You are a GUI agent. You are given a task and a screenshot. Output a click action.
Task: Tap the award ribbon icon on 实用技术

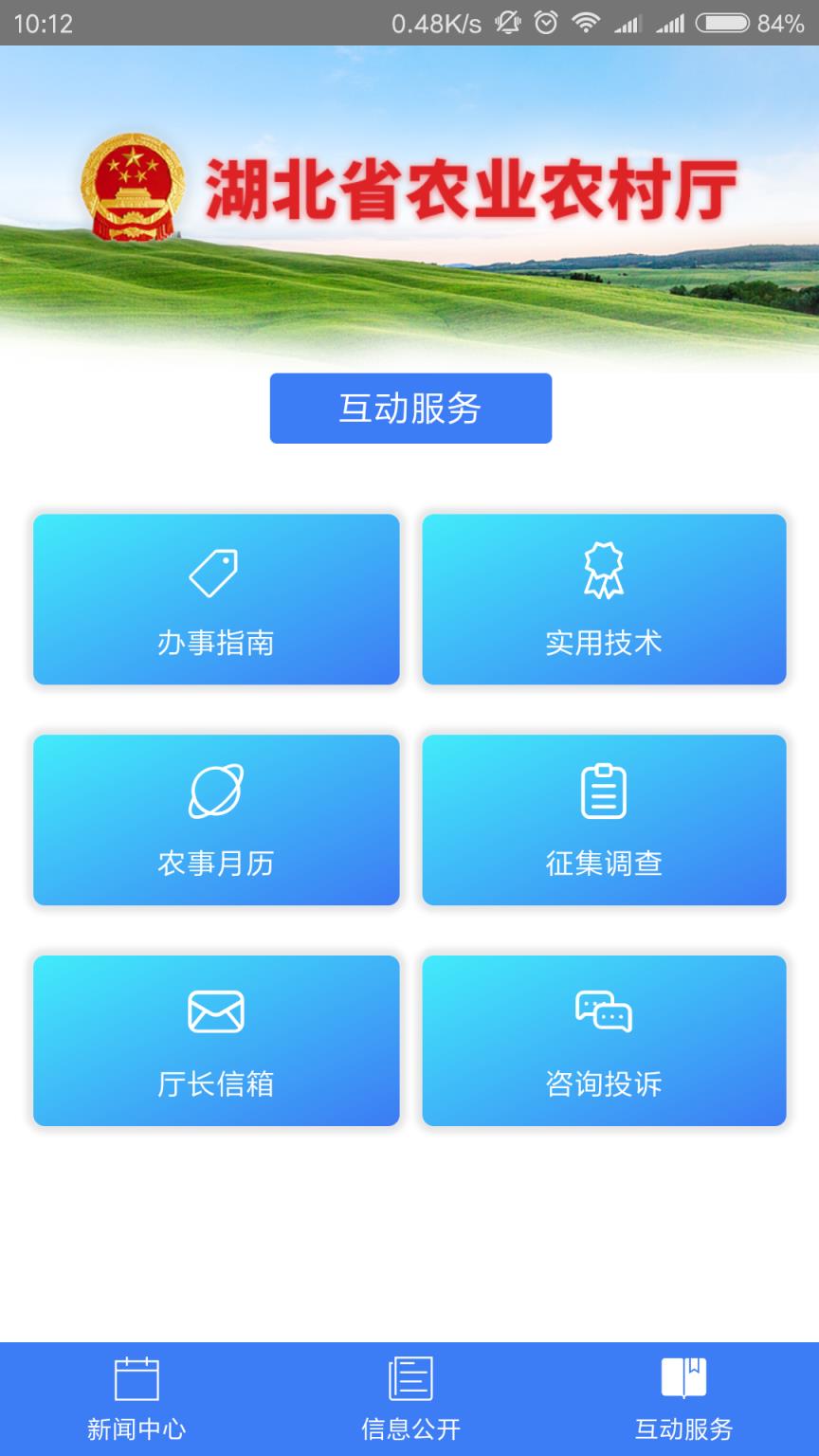click(x=604, y=569)
